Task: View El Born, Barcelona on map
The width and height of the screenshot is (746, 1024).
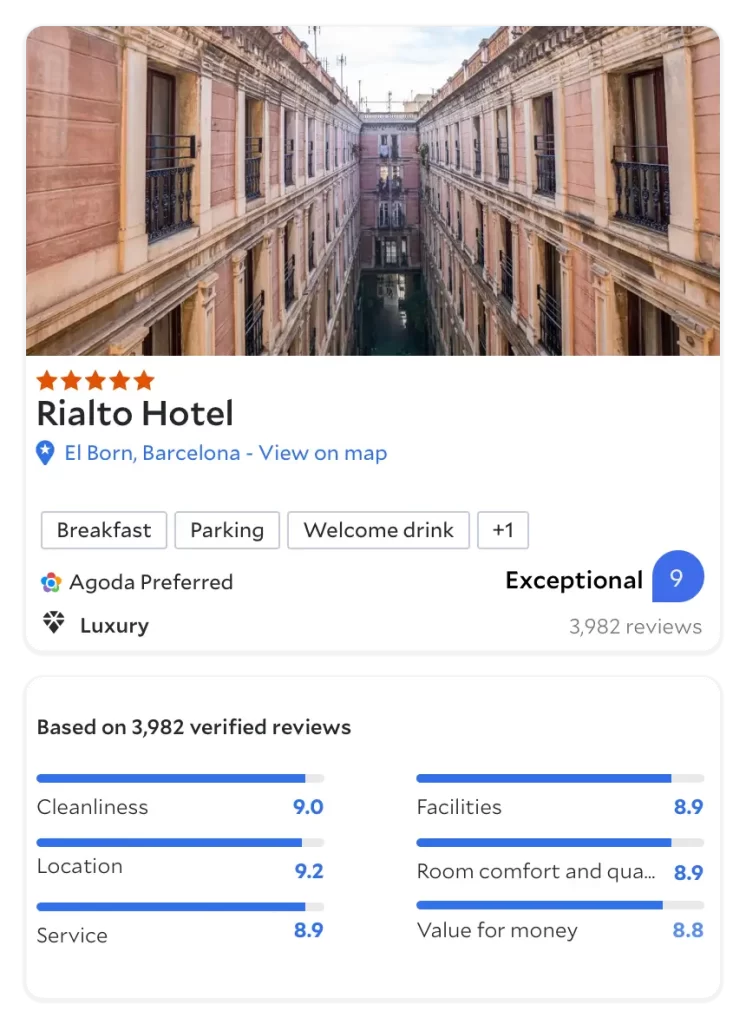Action: pos(225,453)
